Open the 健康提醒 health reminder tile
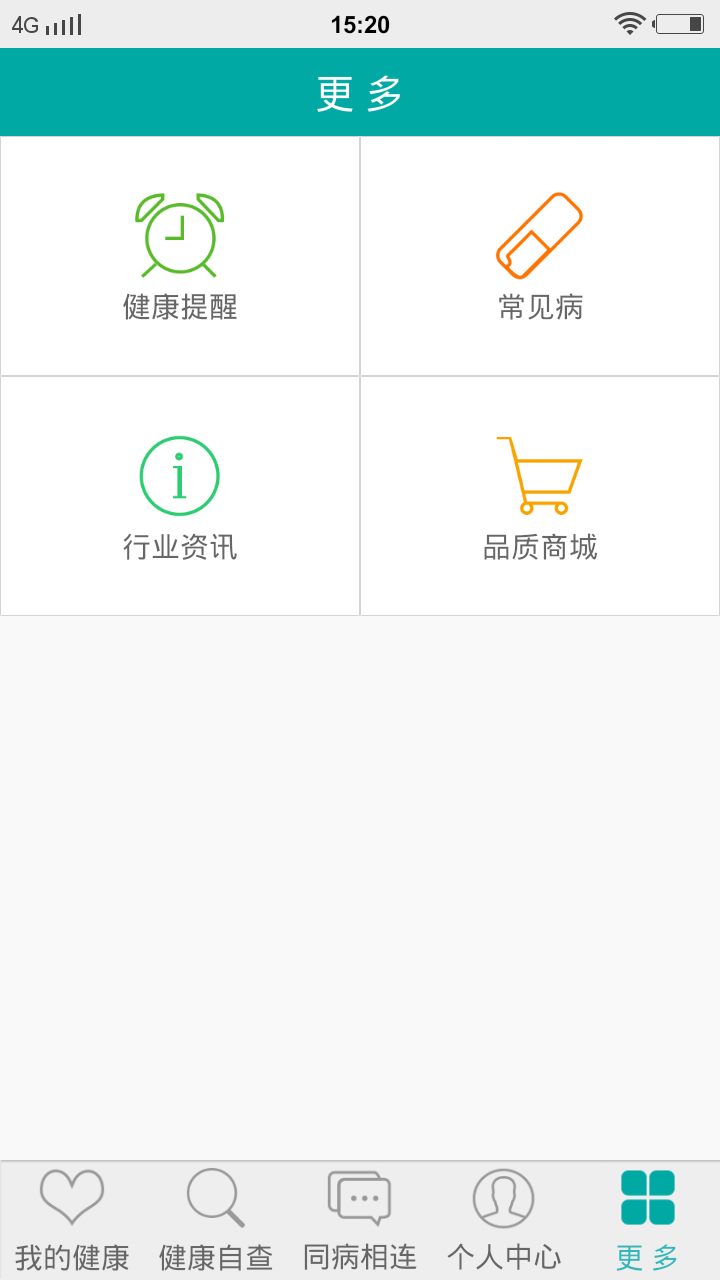Viewport: 720px width, 1280px height. [x=180, y=257]
